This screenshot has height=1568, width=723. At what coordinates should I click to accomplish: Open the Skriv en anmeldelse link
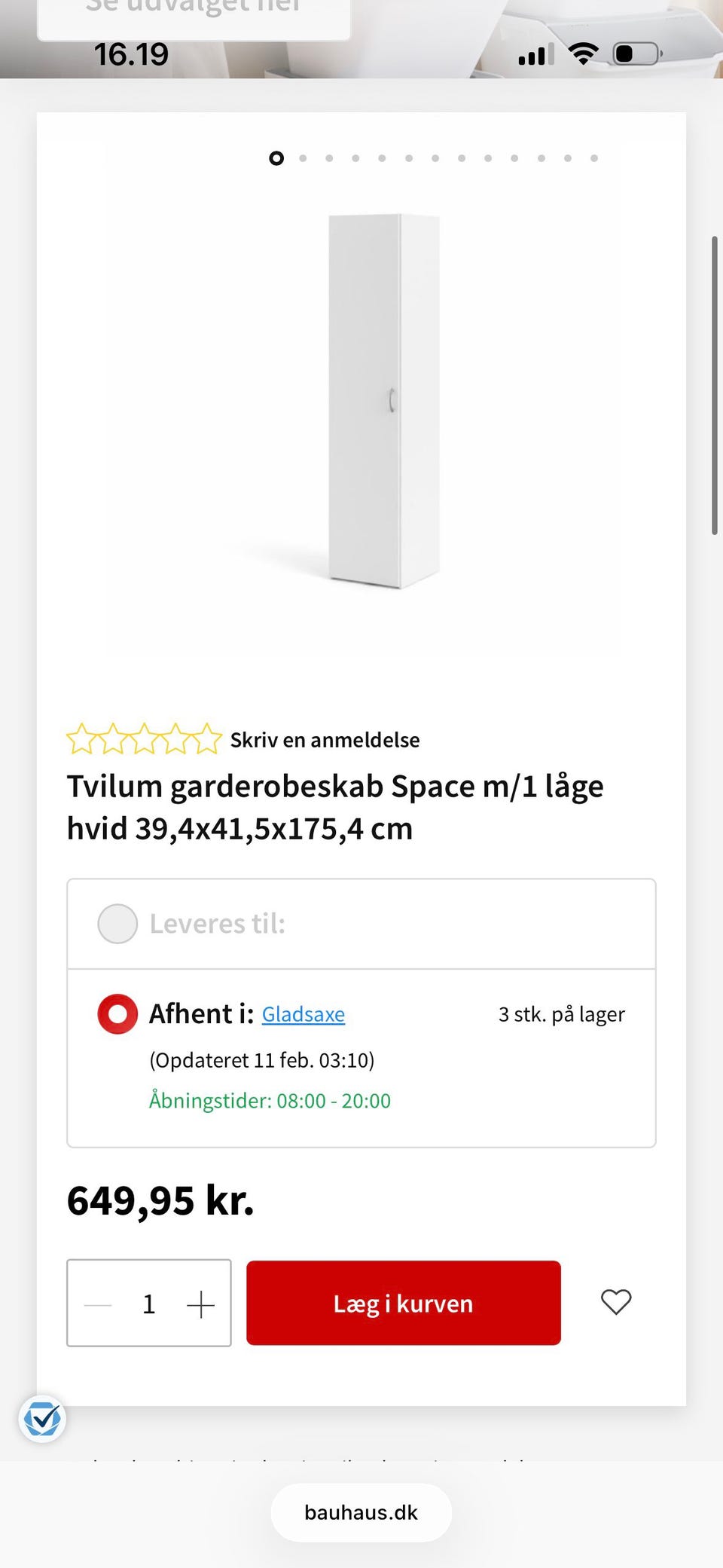[x=325, y=739]
